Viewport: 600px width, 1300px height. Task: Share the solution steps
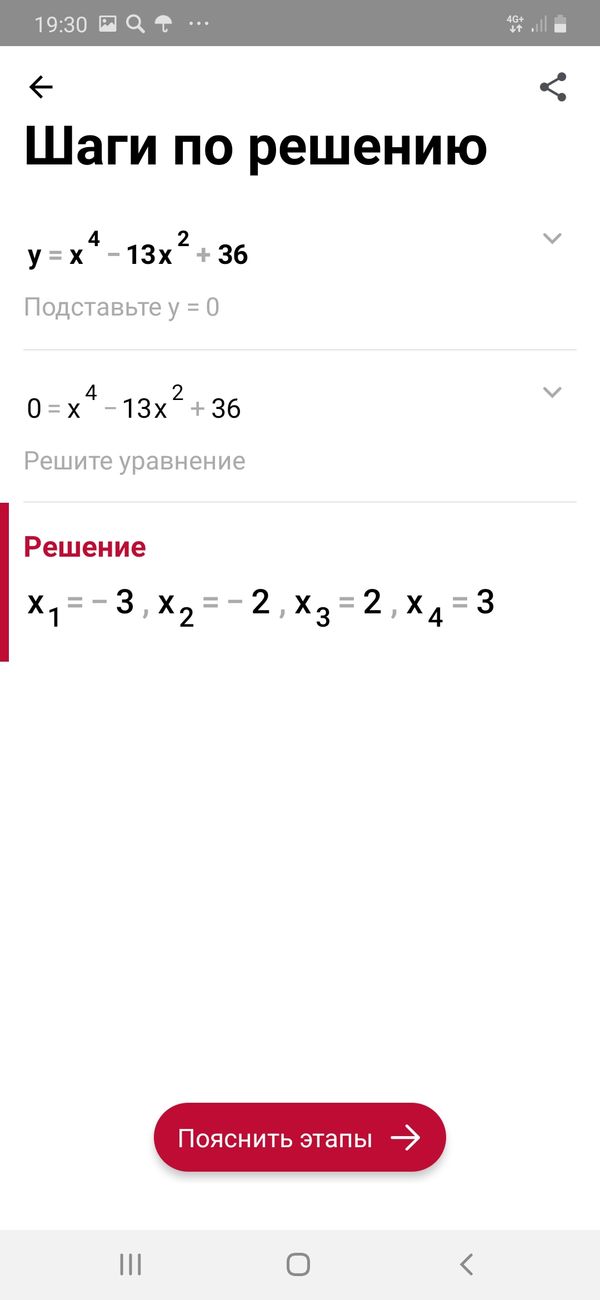[553, 87]
